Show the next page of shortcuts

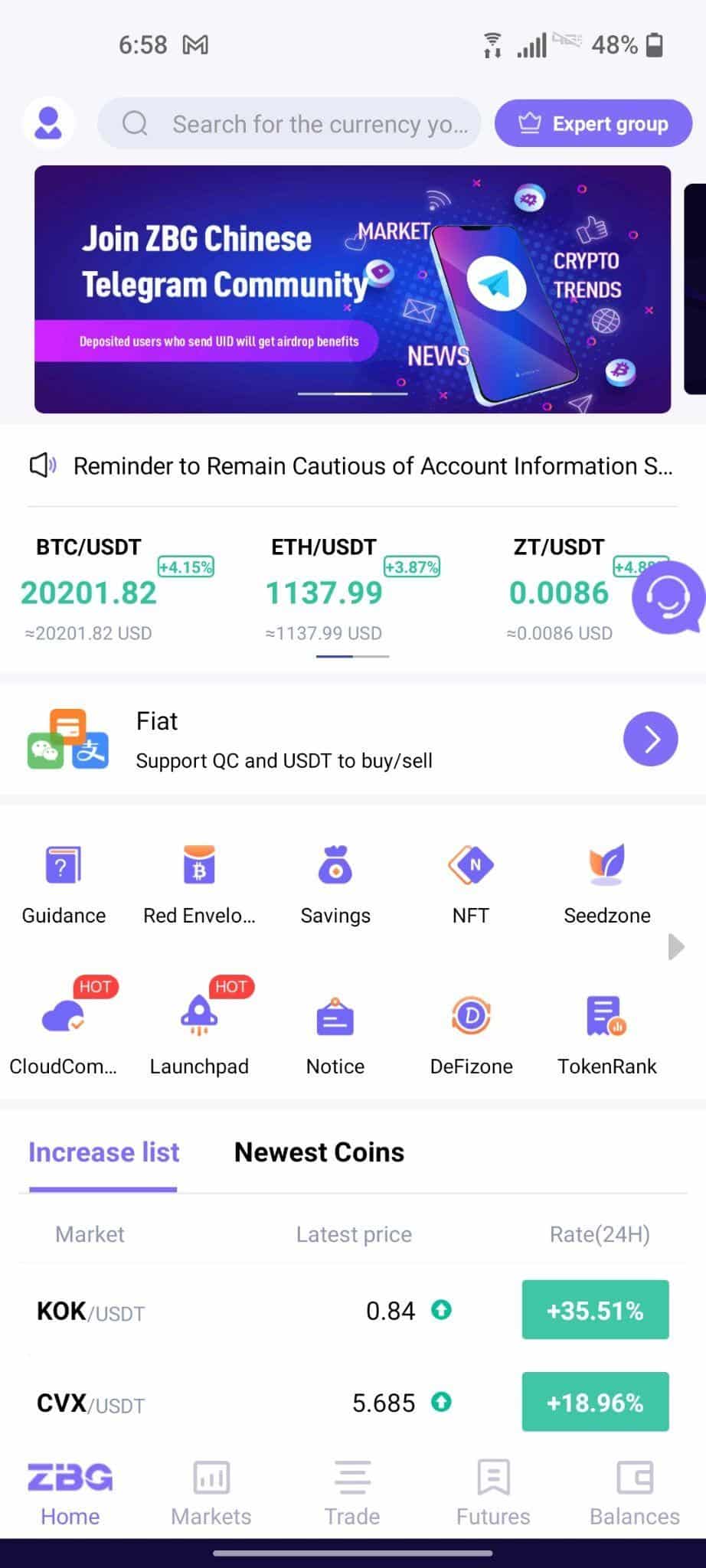click(675, 947)
